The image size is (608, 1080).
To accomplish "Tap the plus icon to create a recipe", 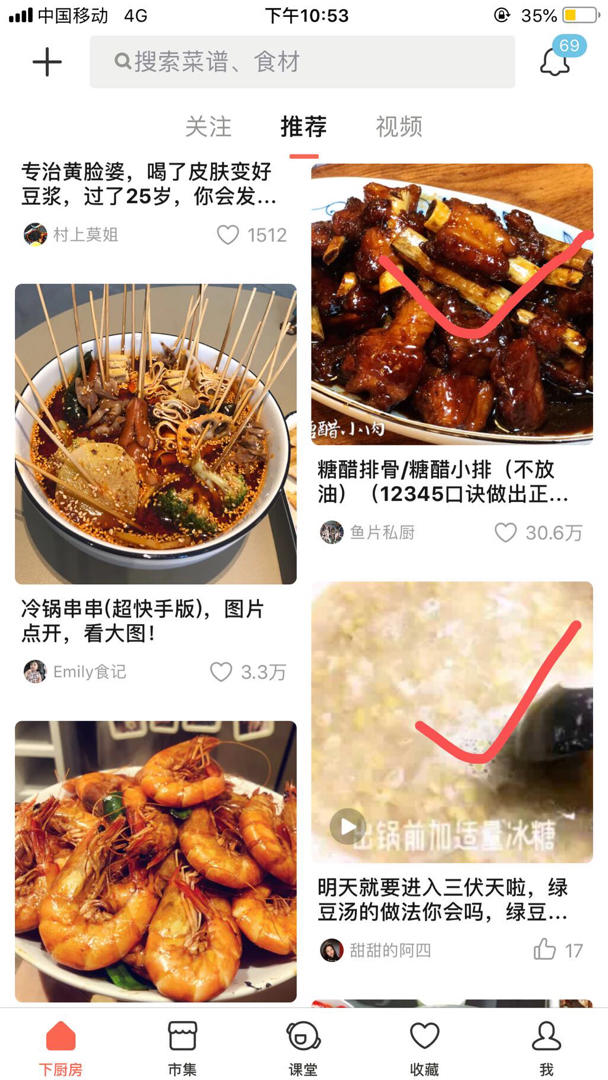I will (47, 62).
